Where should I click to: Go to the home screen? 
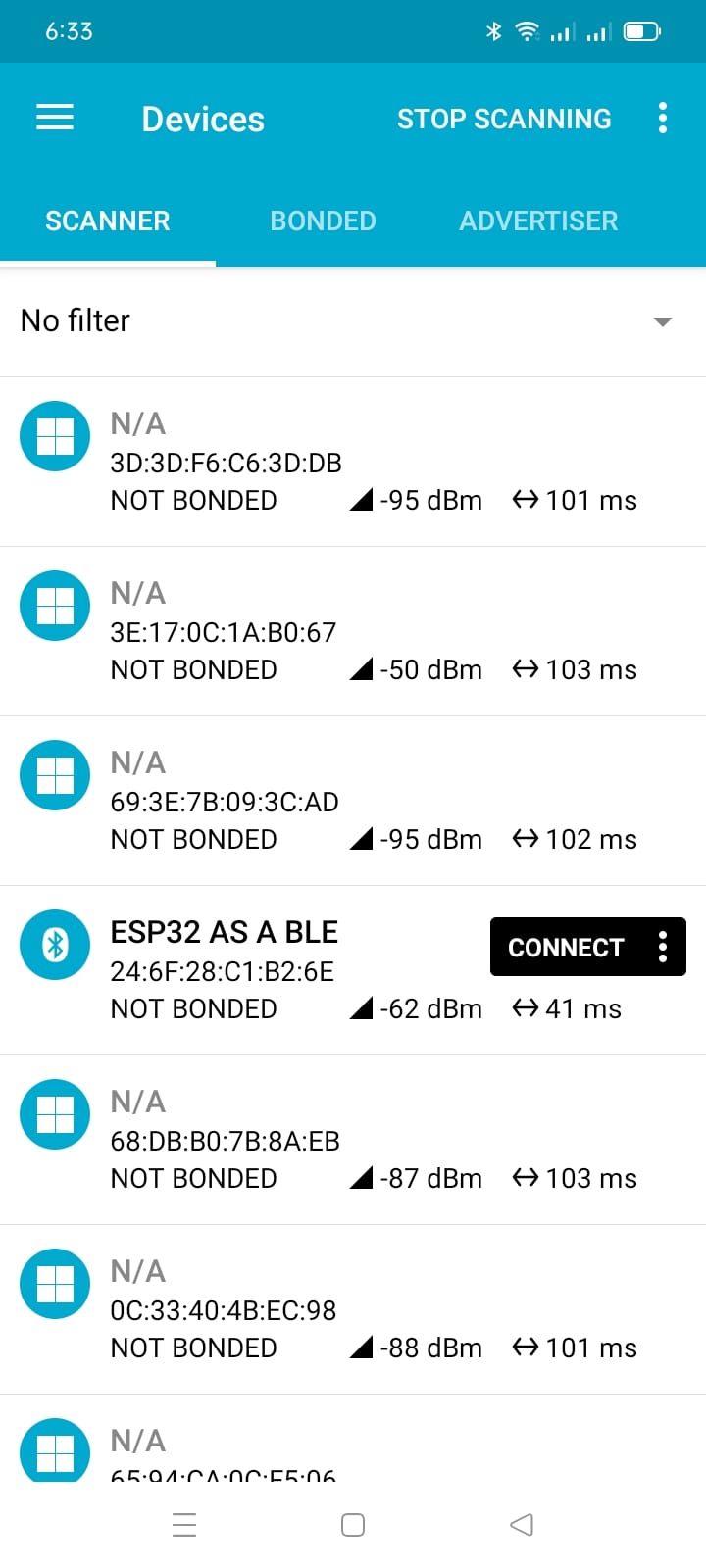(353, 1525)
